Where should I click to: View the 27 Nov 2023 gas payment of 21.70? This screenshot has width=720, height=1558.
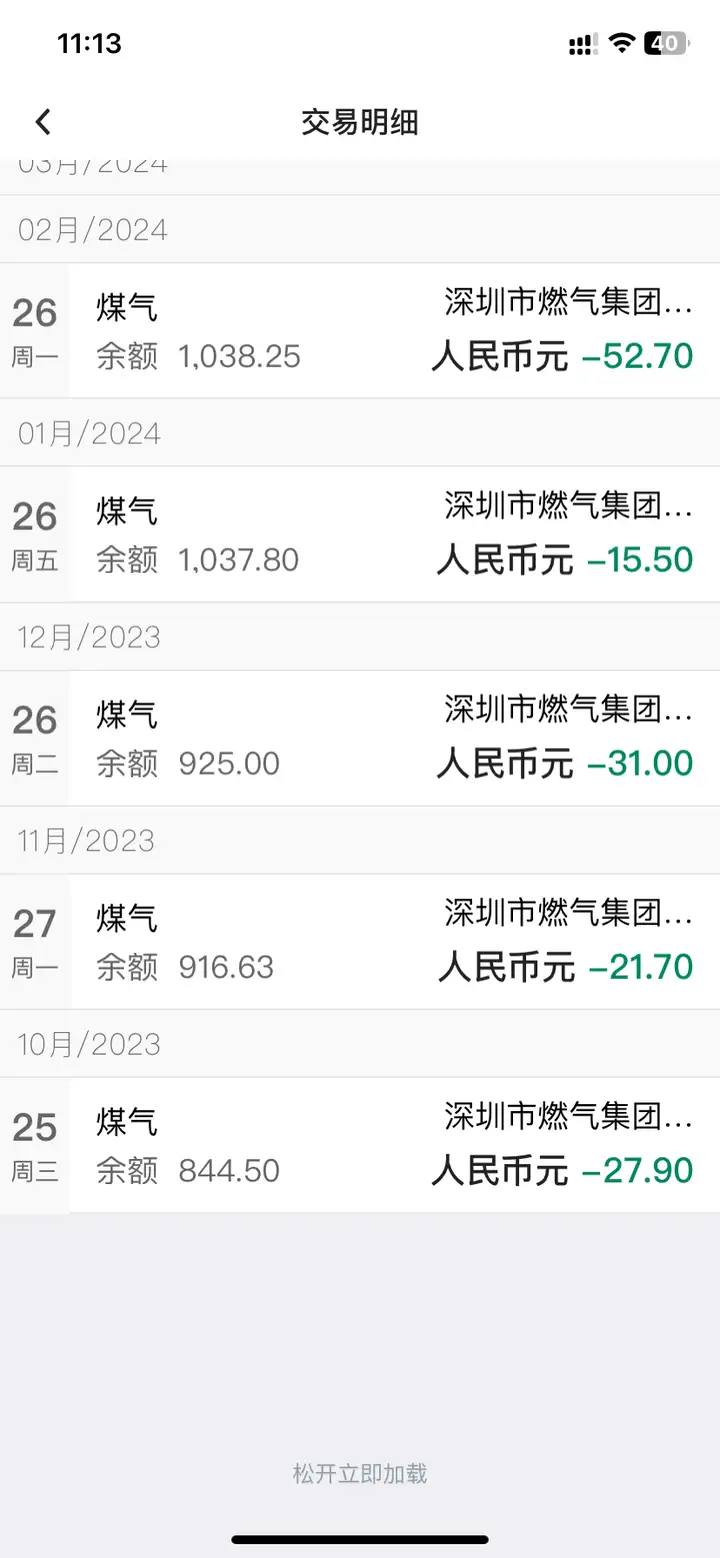(360, 942)
